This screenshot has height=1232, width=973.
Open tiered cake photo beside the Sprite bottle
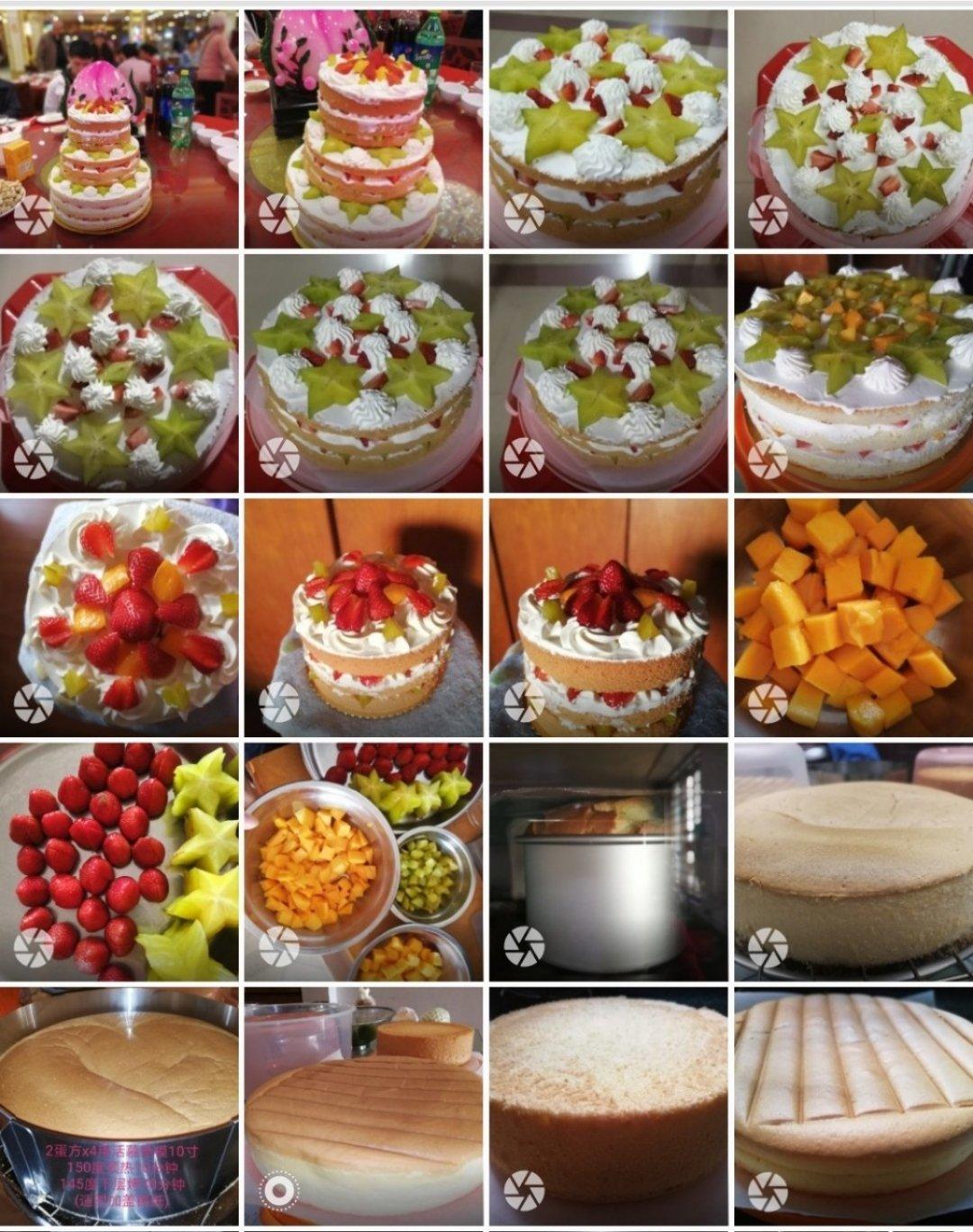[364, 129]
